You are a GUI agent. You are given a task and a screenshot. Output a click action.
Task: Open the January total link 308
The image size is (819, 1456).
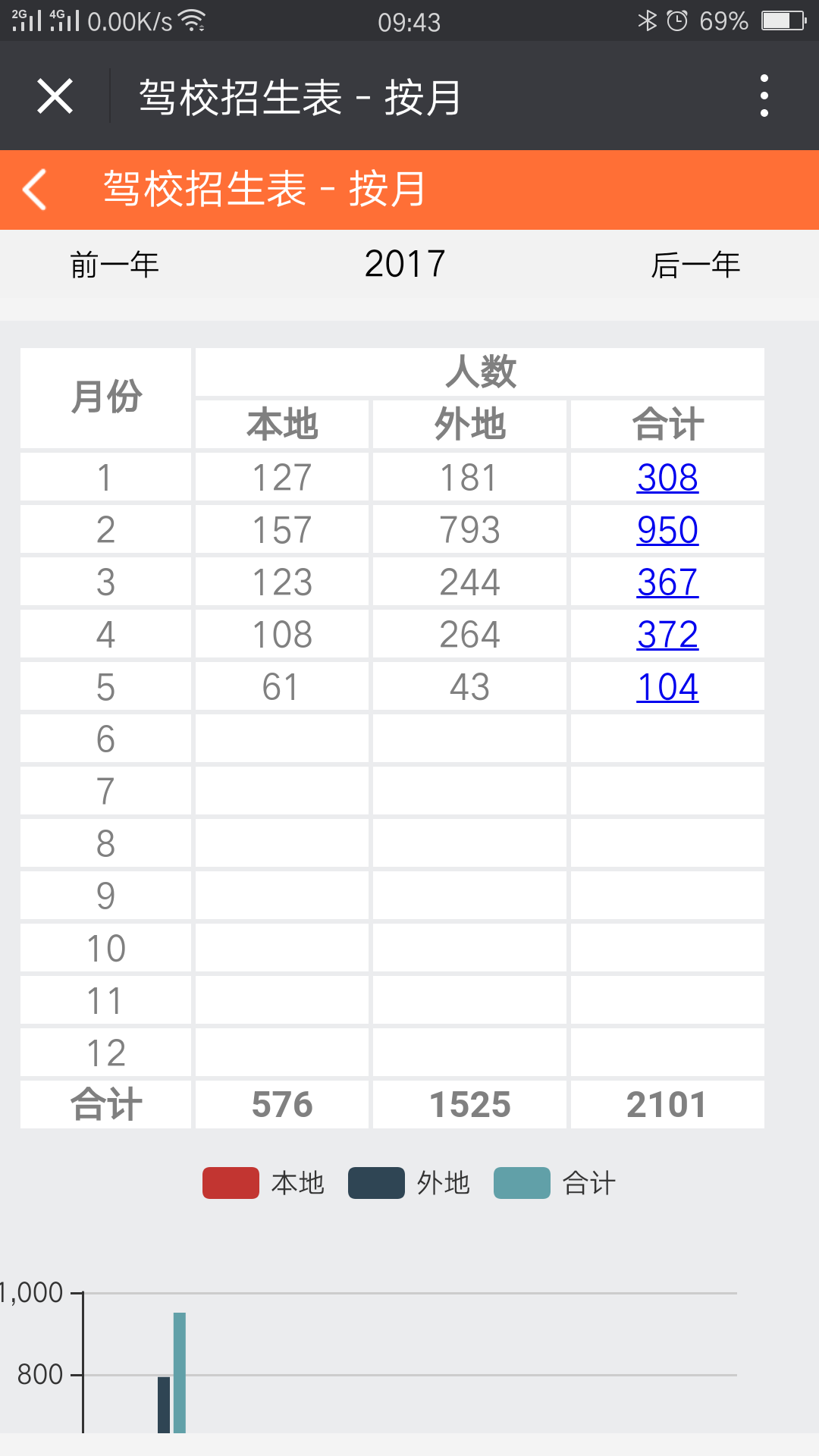click(667, 478)
